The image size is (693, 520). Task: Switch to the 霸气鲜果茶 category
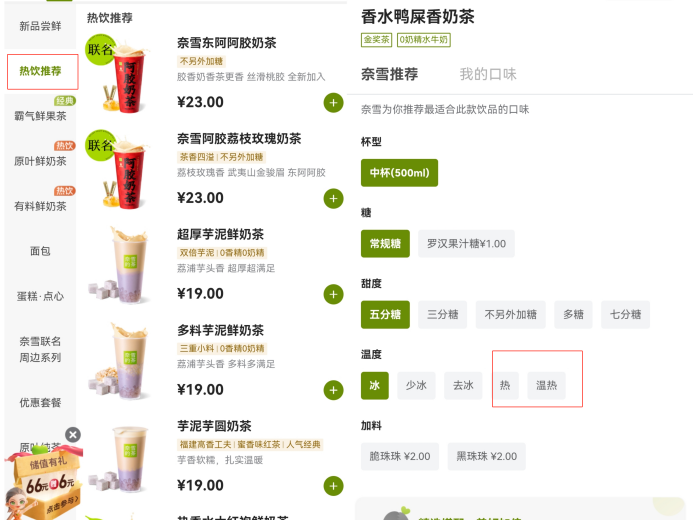(x=40, y=116)
